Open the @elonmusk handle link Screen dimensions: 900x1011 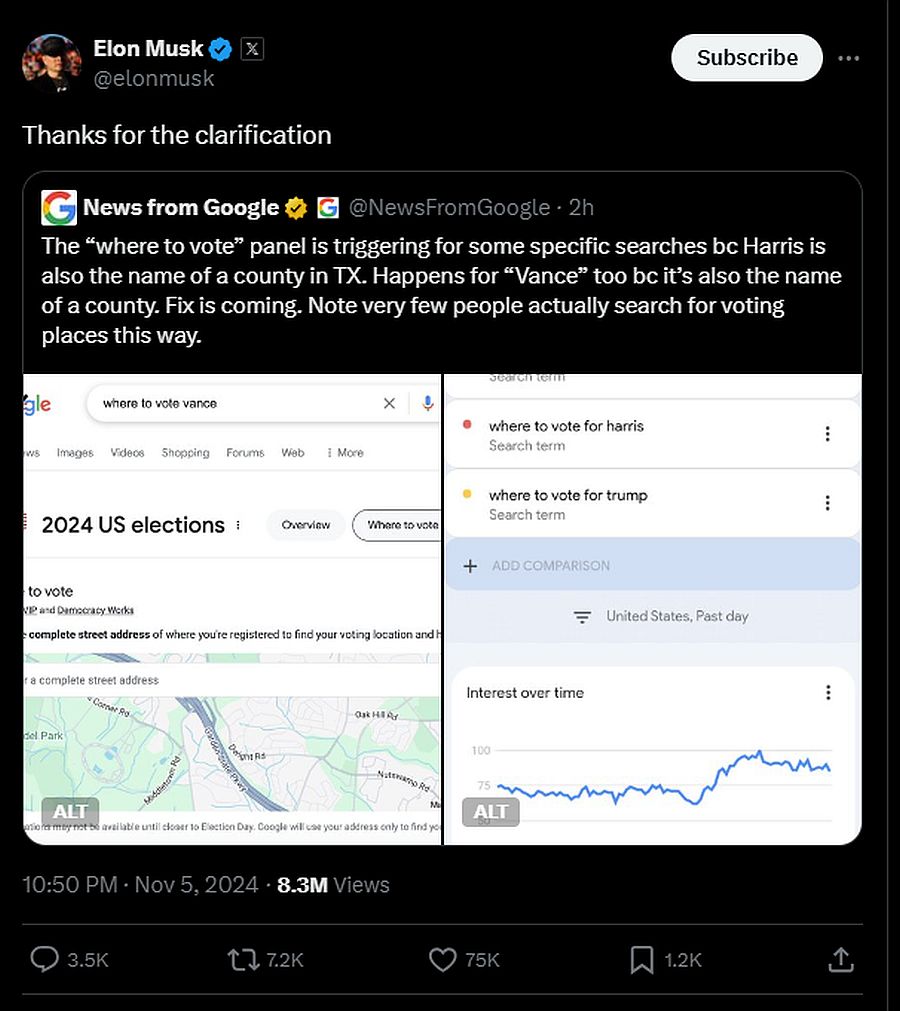(x=153, y=78)
